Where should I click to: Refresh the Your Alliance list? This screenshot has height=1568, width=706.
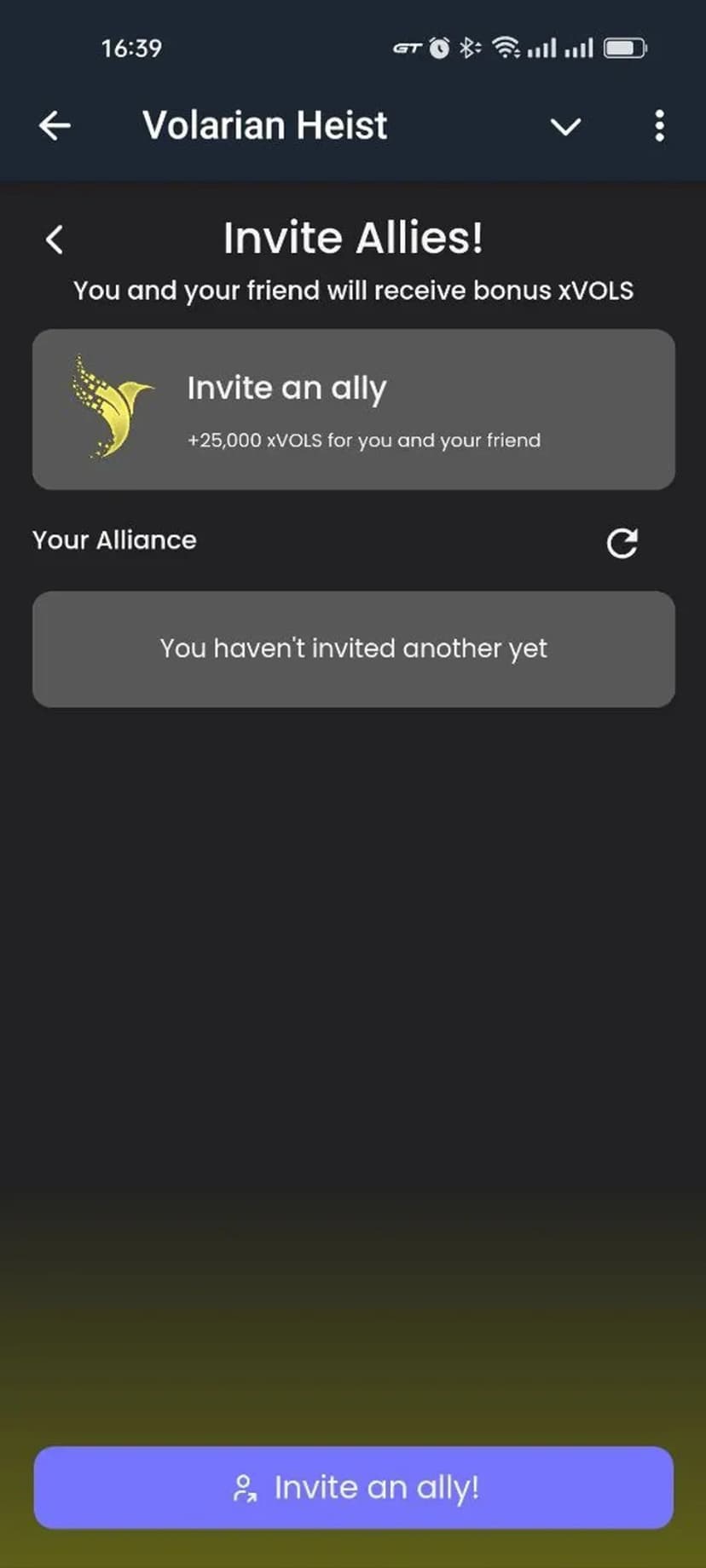[622, 543]
